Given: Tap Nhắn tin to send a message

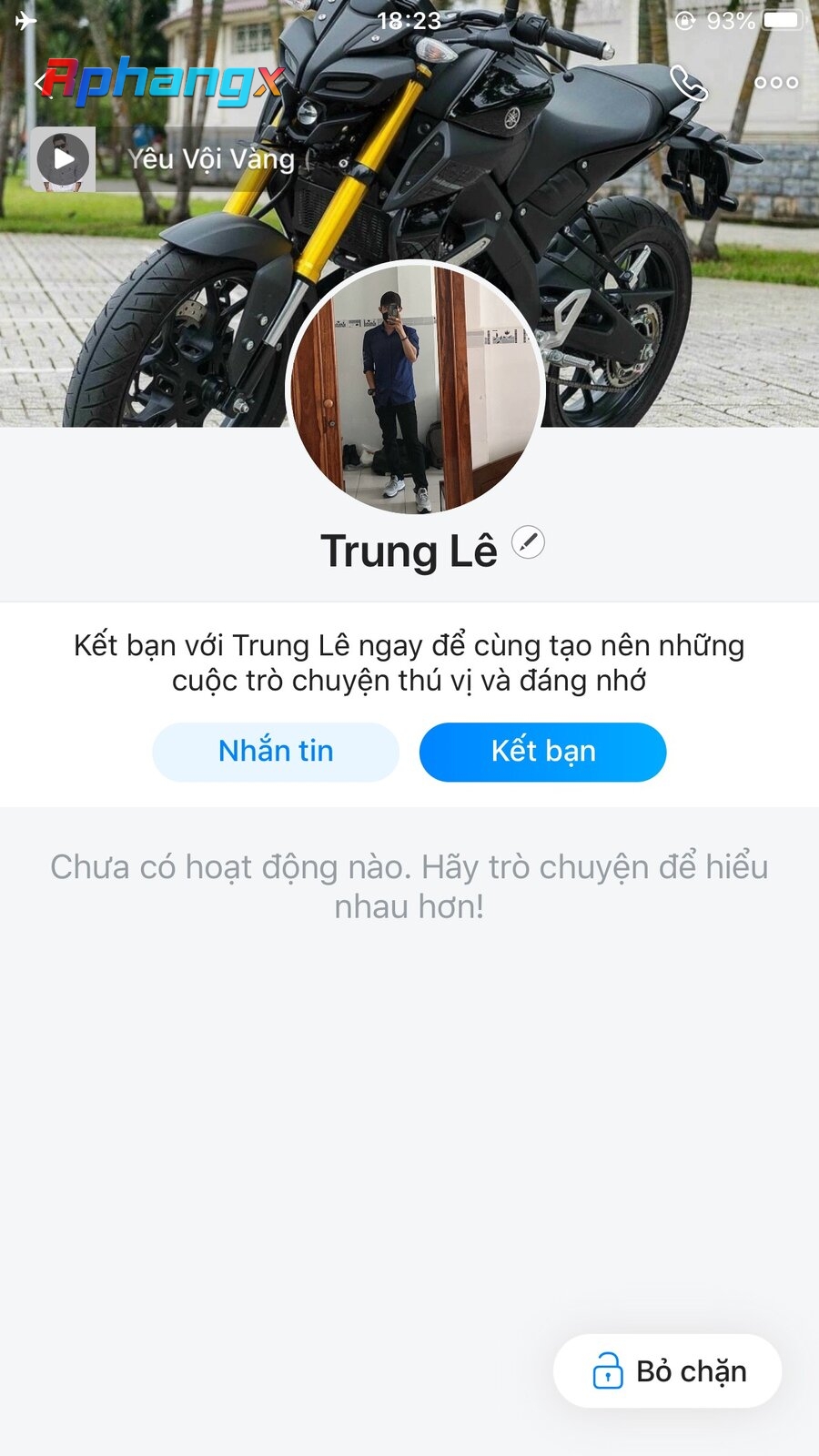Looking at the screenshot, I should click(276, 752).
